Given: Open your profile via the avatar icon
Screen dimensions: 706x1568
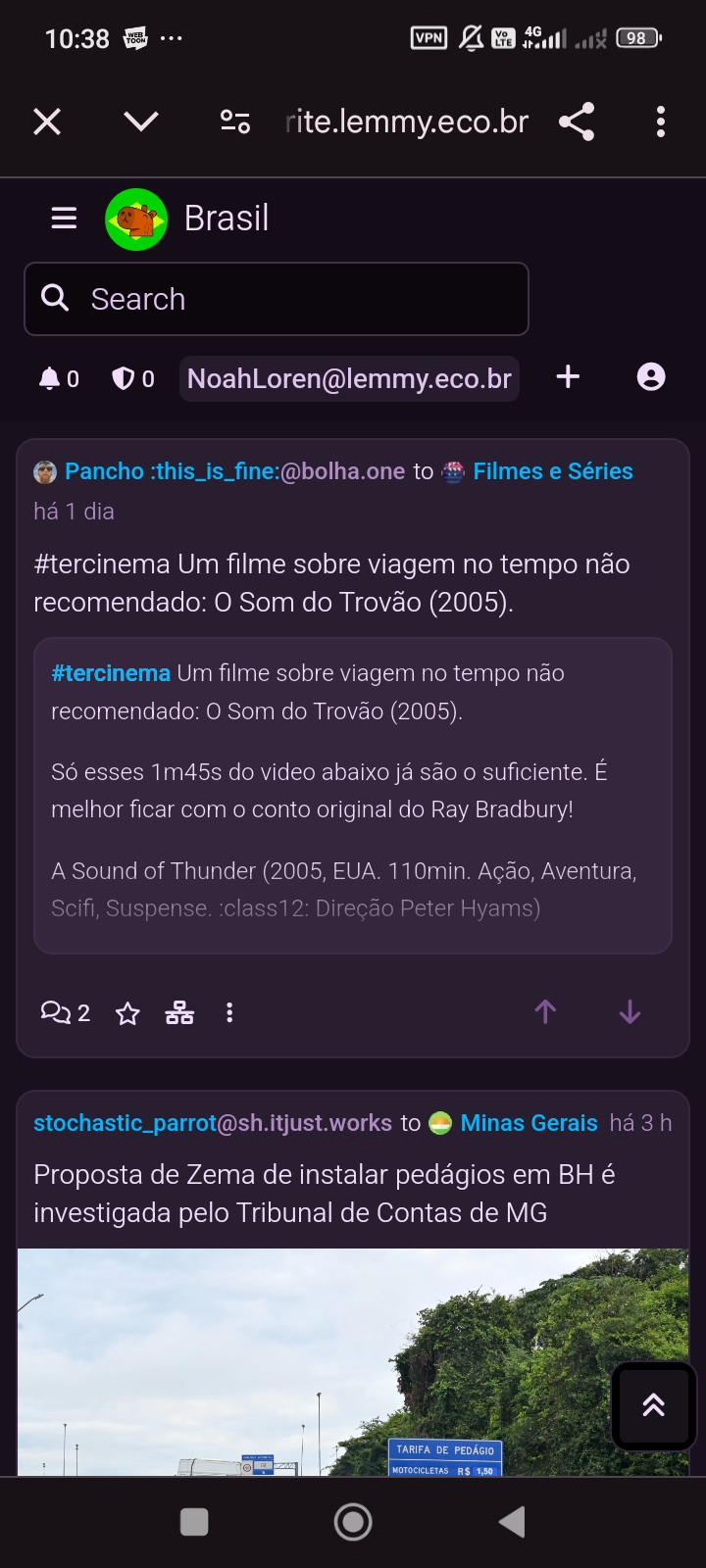Looking at the screenshot, I should [651, 376].
